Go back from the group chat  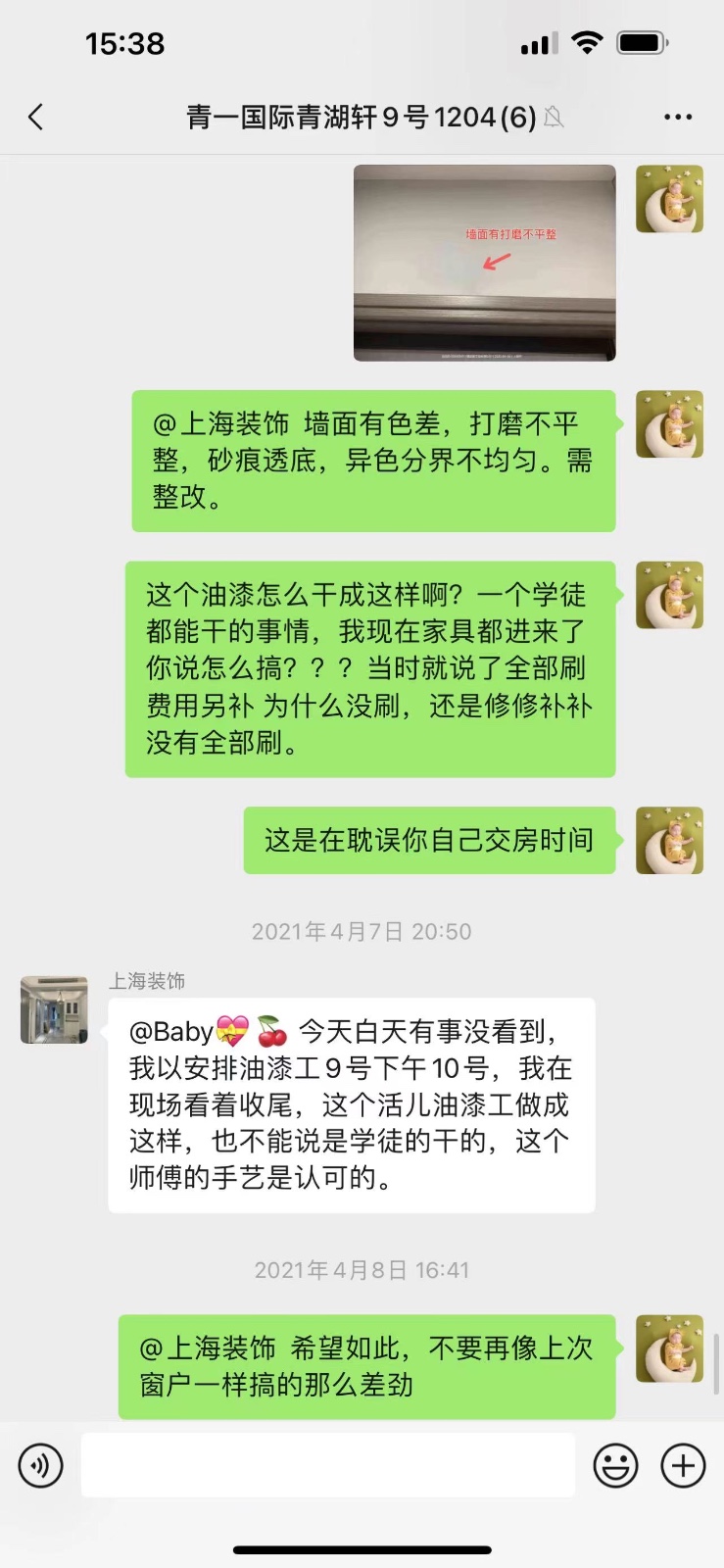(36, 118)
